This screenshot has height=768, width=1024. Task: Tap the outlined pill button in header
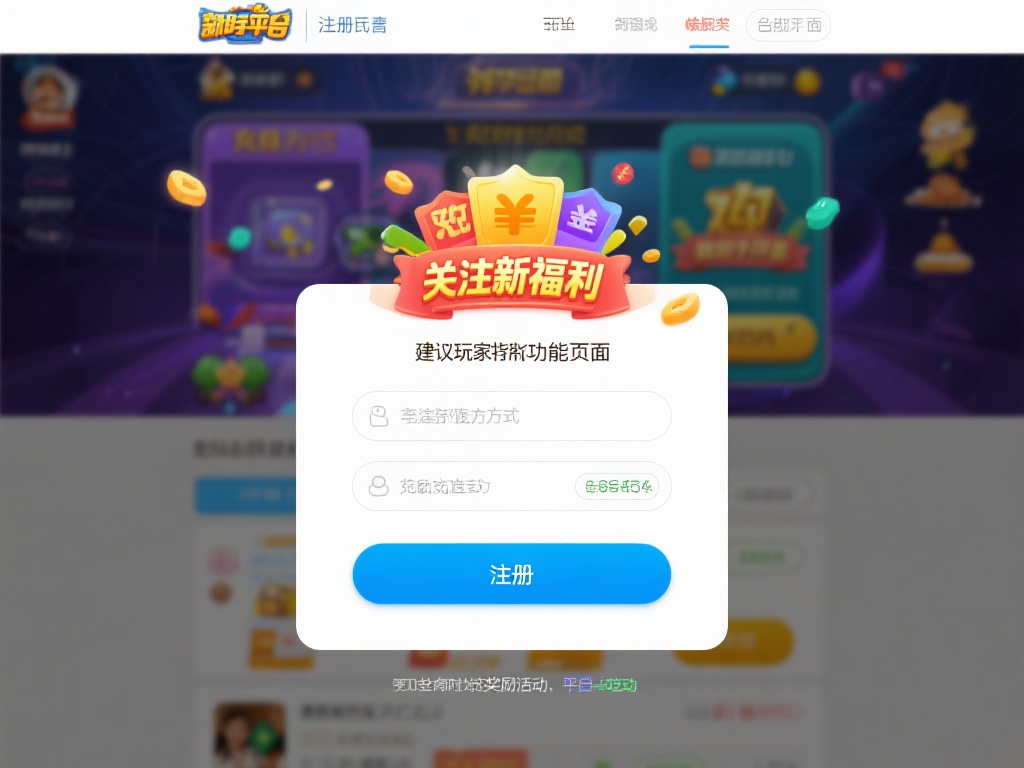click(x=788, y=25)
